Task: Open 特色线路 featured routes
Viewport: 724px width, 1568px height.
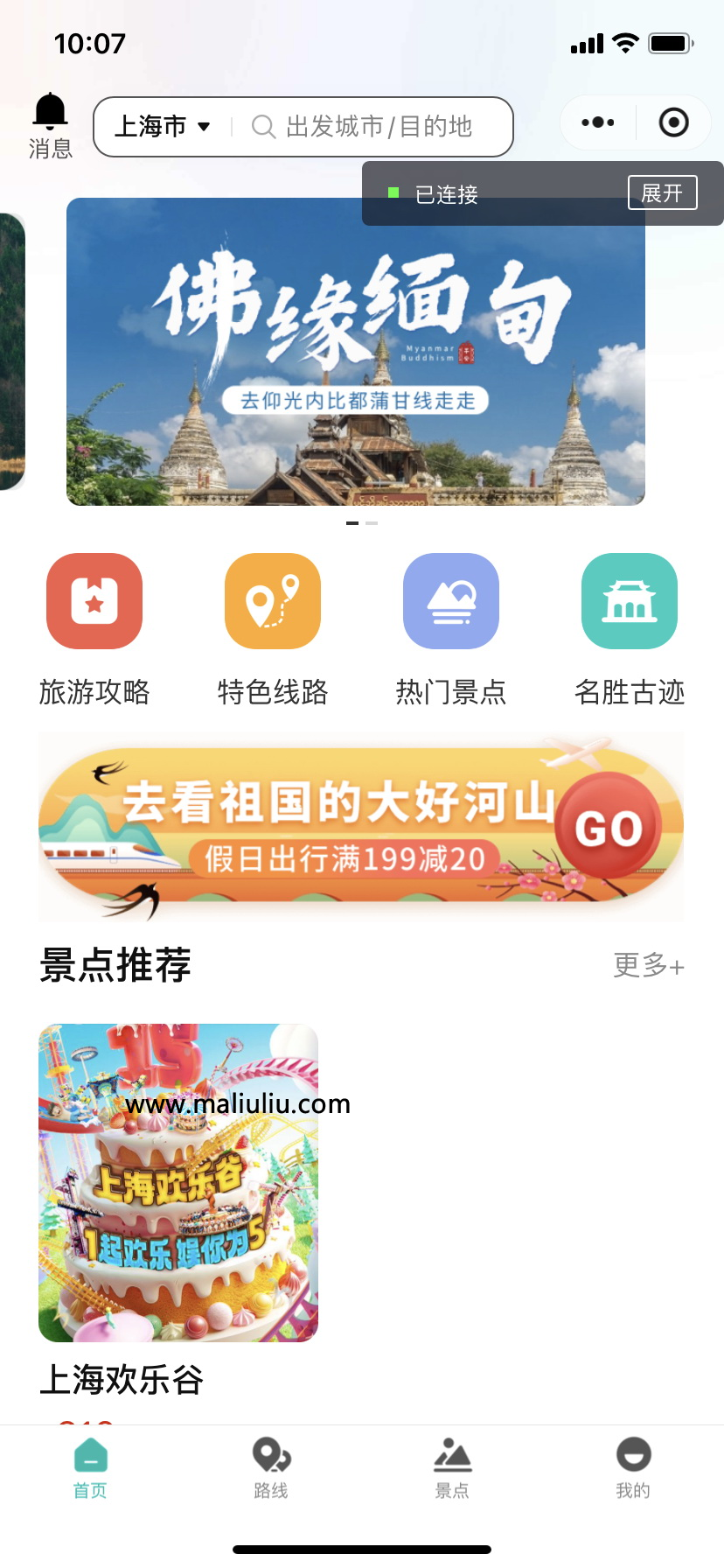Action: (x=273, y=630)
